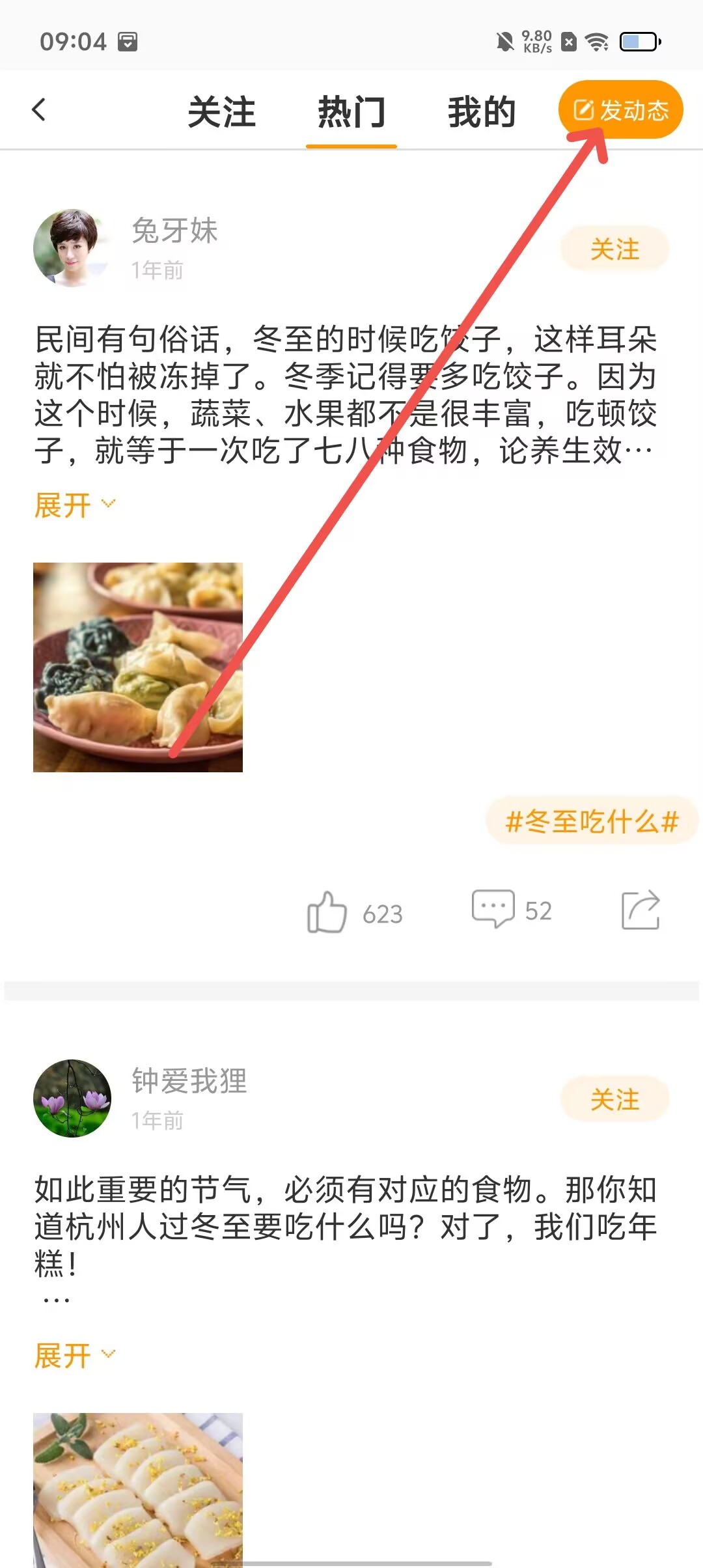This screenshot has width=703, height=1568.
Task: Share 兔牙妹's post
Action: 641,910
